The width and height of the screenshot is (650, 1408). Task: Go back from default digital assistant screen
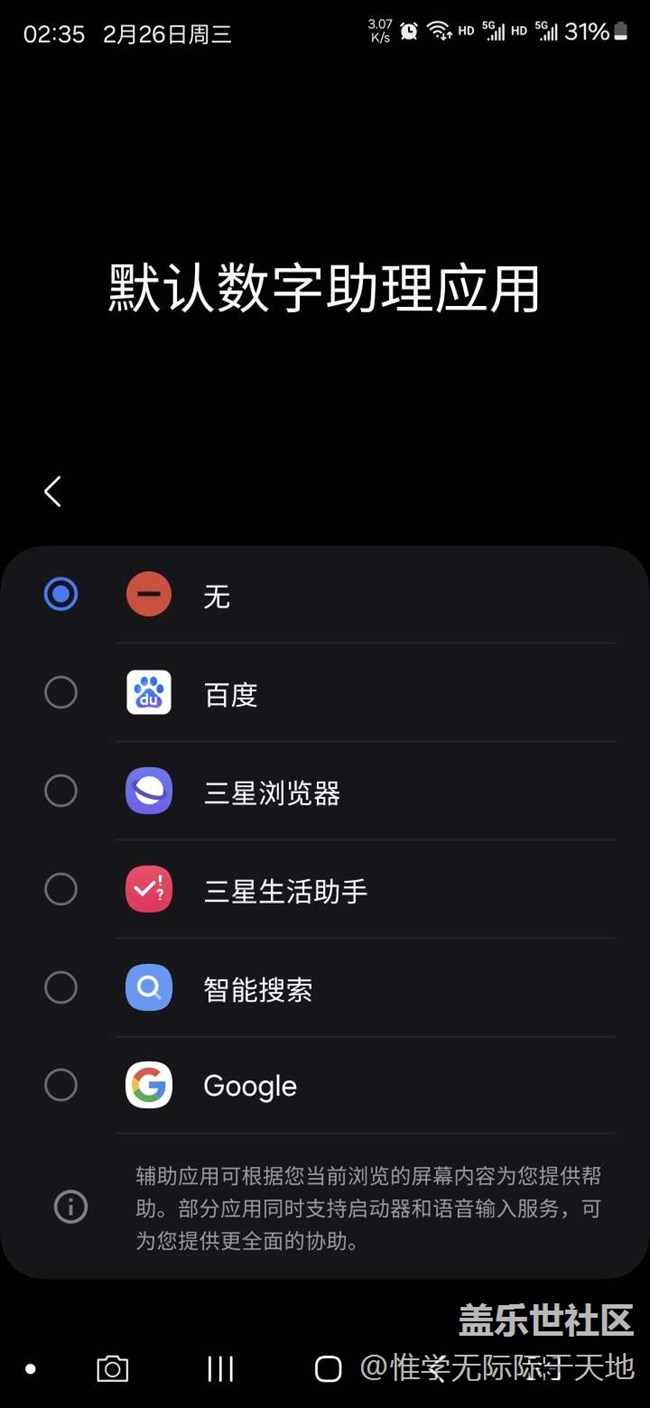tap(53, 491)
